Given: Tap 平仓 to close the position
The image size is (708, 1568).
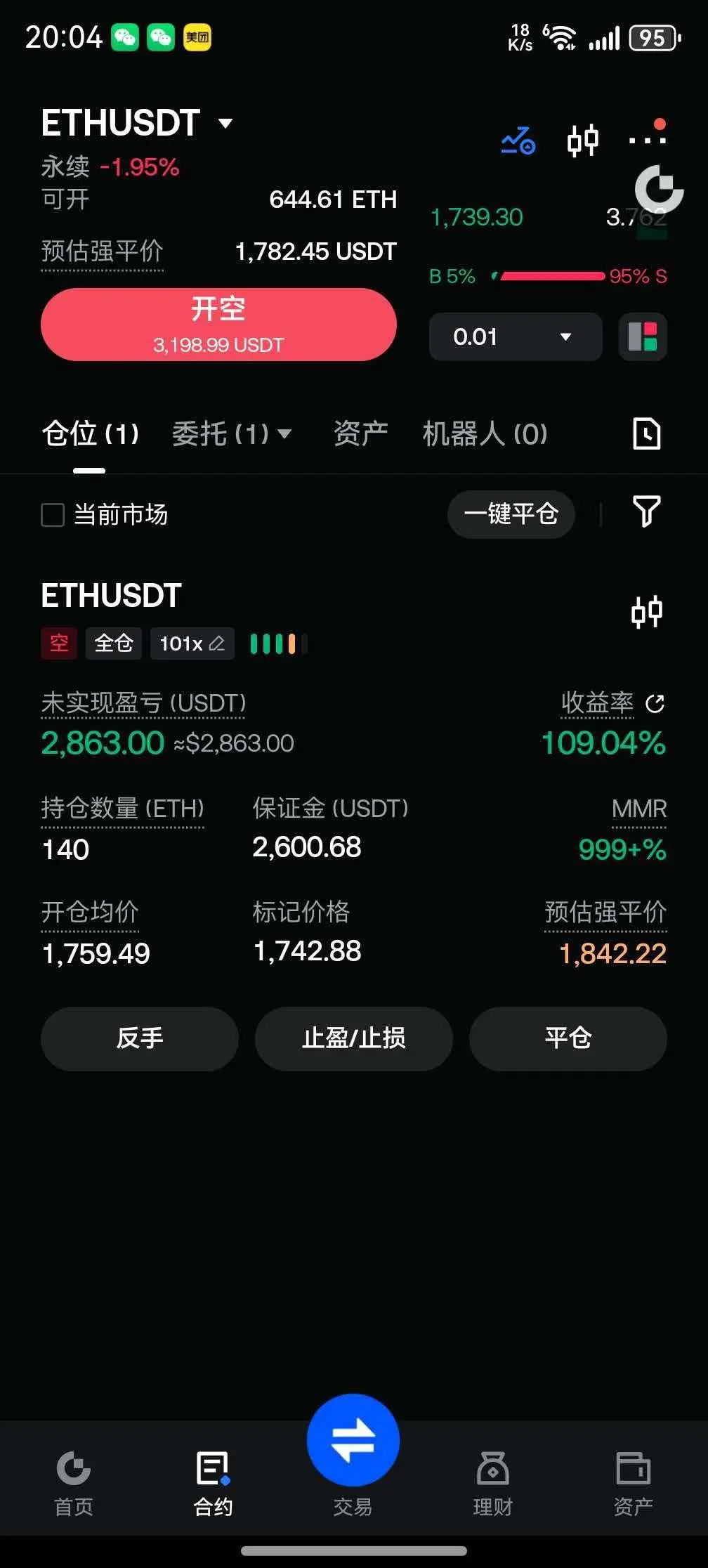Looking at the screenshot, I should point(568,1038).
